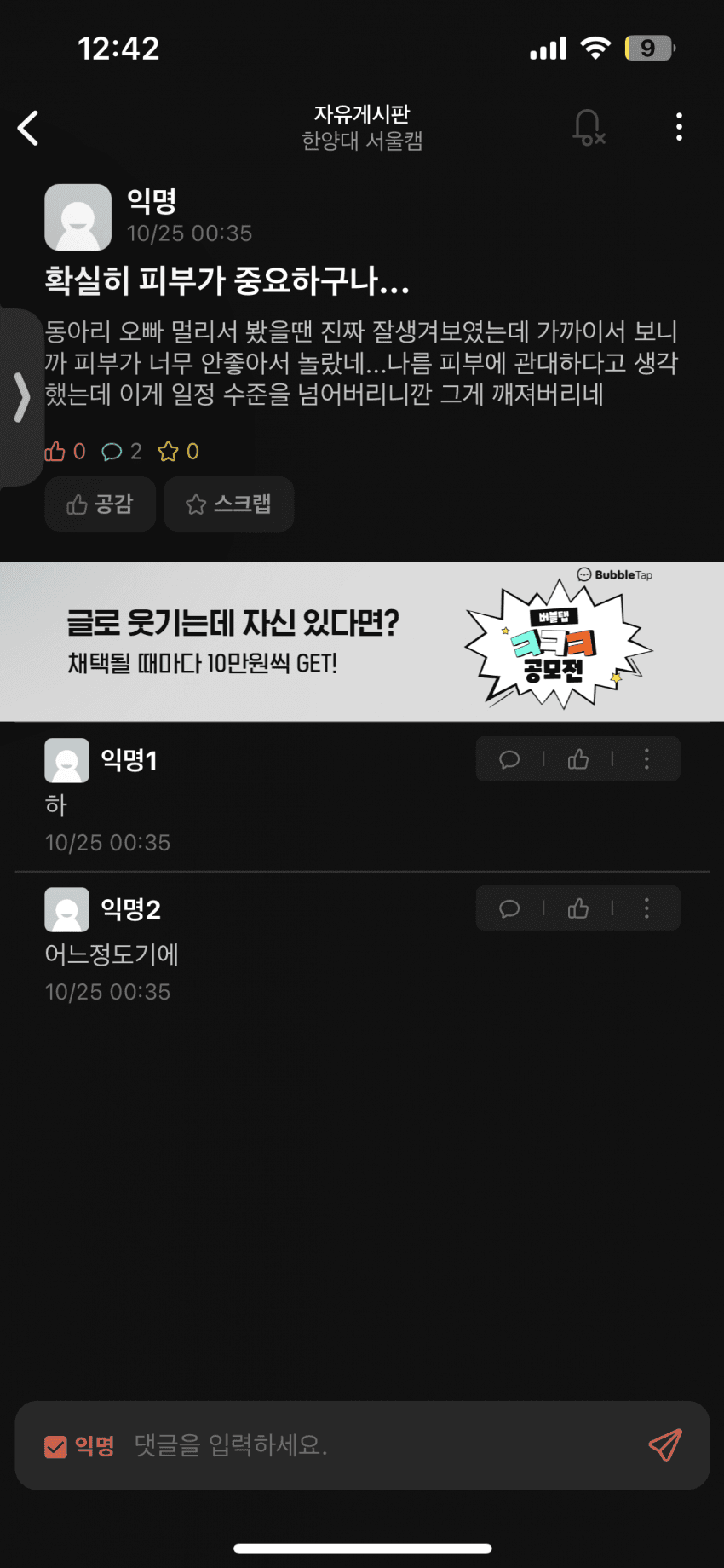Expand the side handle arrow
This screenshot has width=724, height=1568.
pyautogui.click(x=20, y=397)
